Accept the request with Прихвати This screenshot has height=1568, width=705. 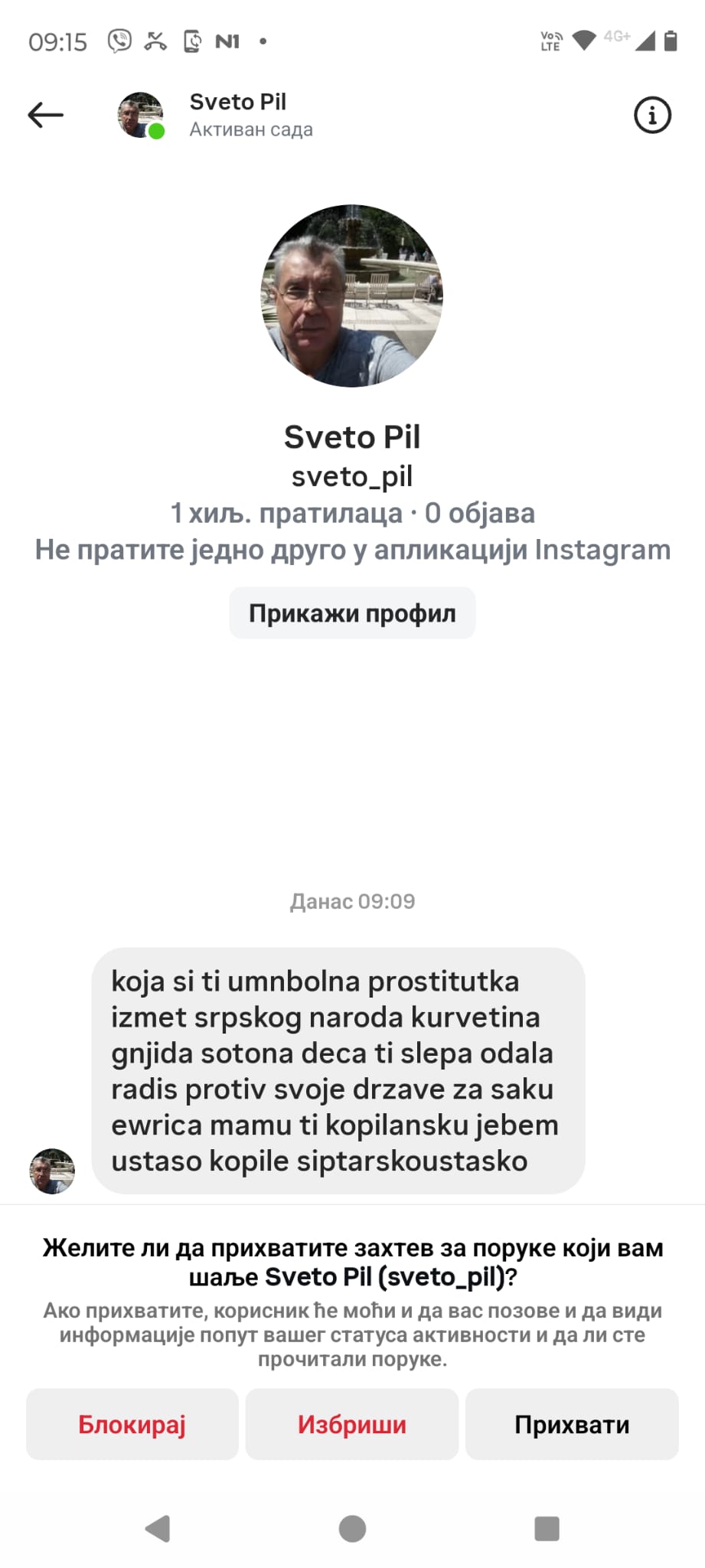click(572, 1424)
